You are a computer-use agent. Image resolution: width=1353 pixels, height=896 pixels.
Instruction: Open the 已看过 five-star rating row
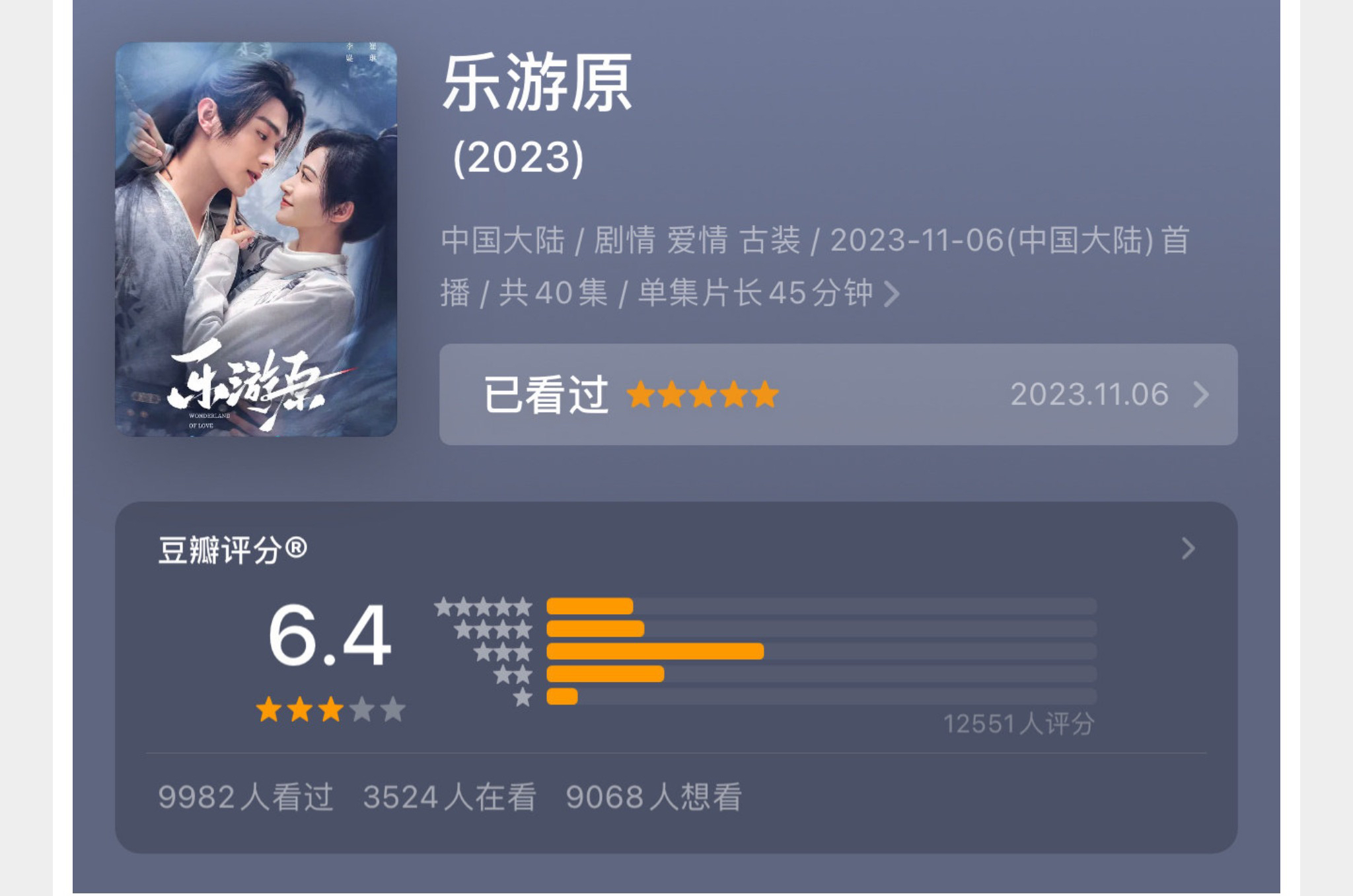click(x=838, y=394)
